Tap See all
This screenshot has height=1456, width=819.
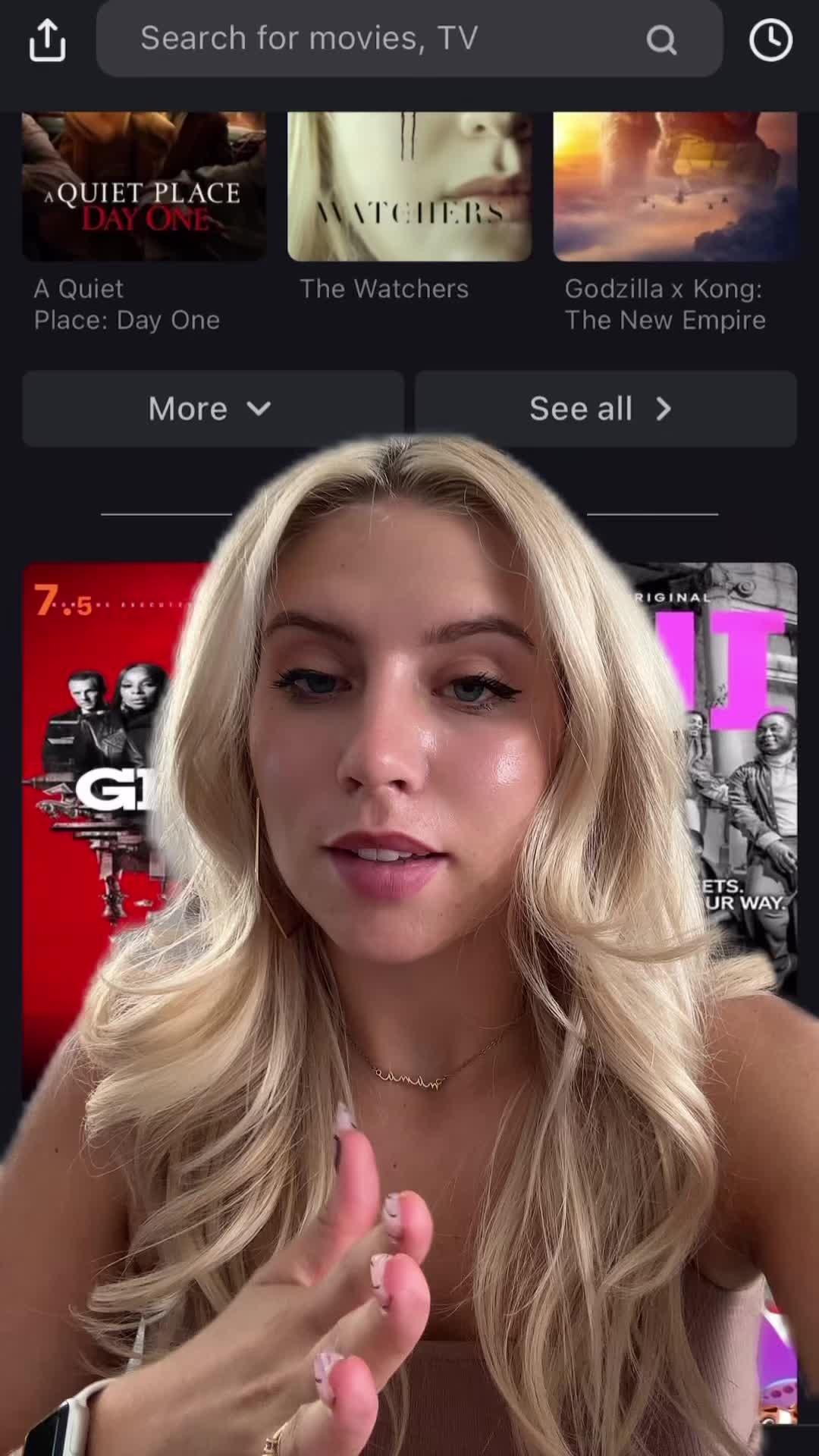click(x=605, y=409)
